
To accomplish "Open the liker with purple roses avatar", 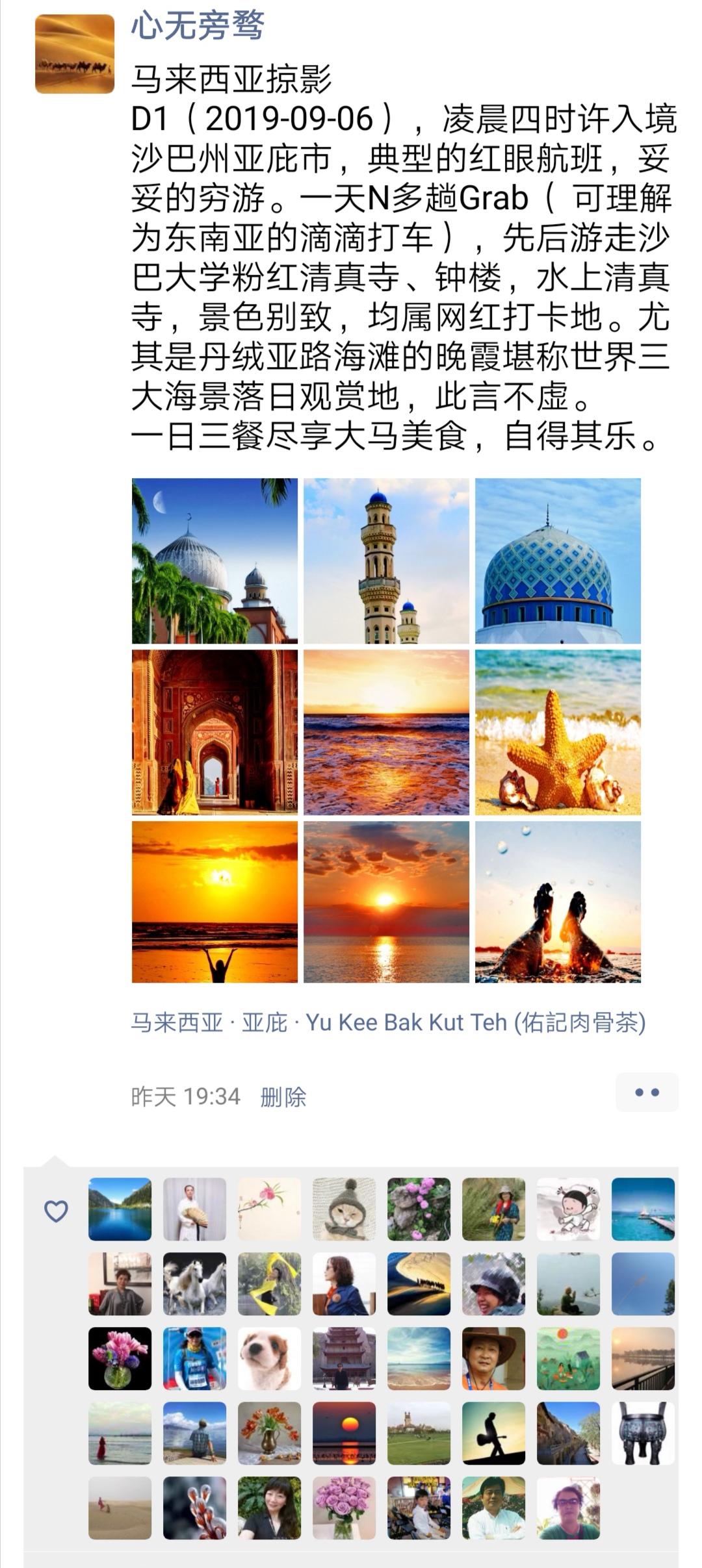I will pyautogui.click(x=344, y=1508).
